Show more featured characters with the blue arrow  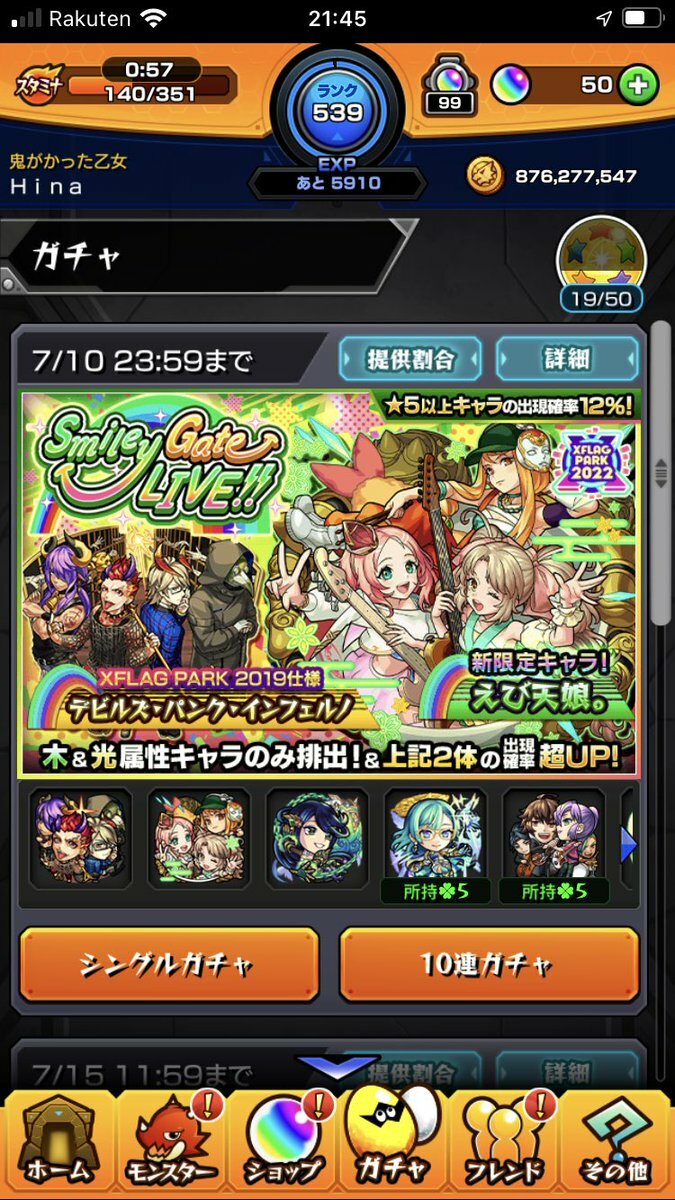tap(628, 845)
